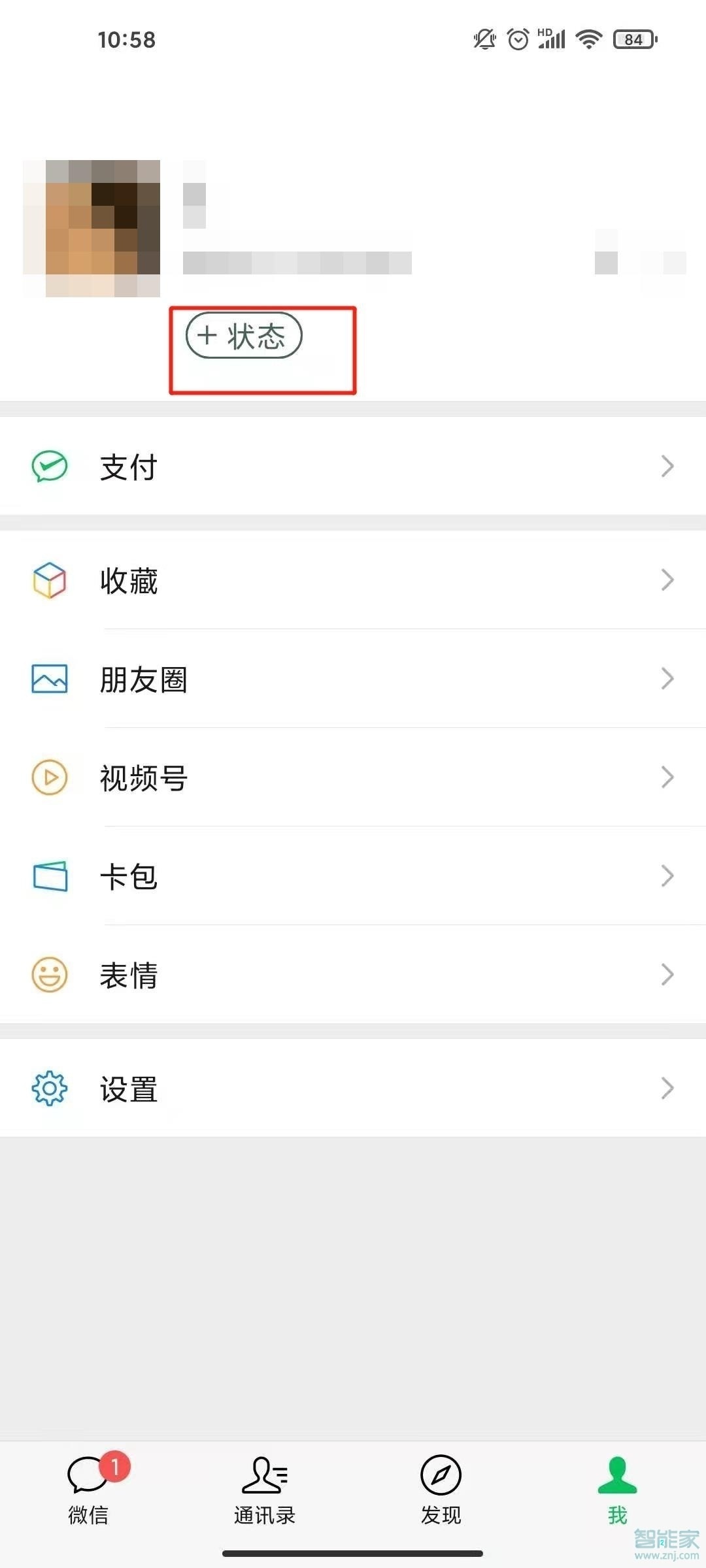Expand the 设置 row chevron
This screenshot has height=1568, width=706.
point(667,1088)
